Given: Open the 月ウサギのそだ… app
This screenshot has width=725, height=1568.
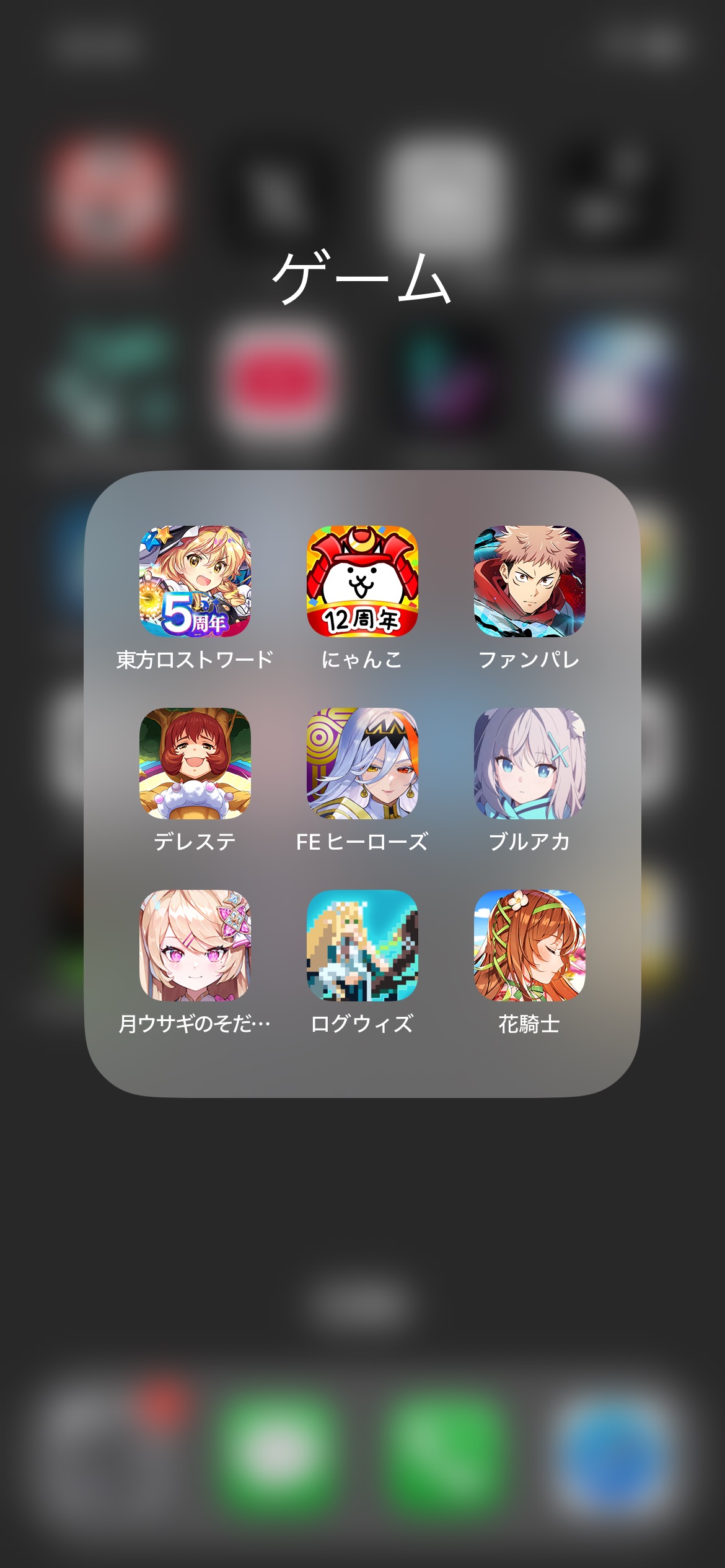Looking at the screenshot, I should click(195, 945).
